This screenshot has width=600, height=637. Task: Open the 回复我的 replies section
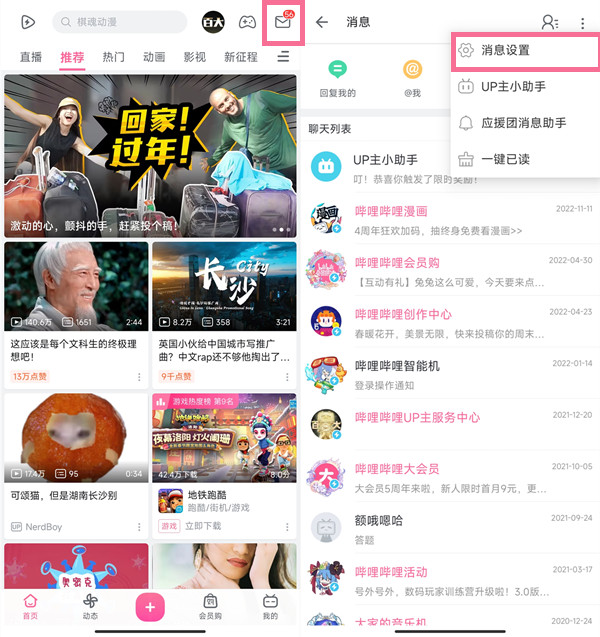[x=338, y=76]
